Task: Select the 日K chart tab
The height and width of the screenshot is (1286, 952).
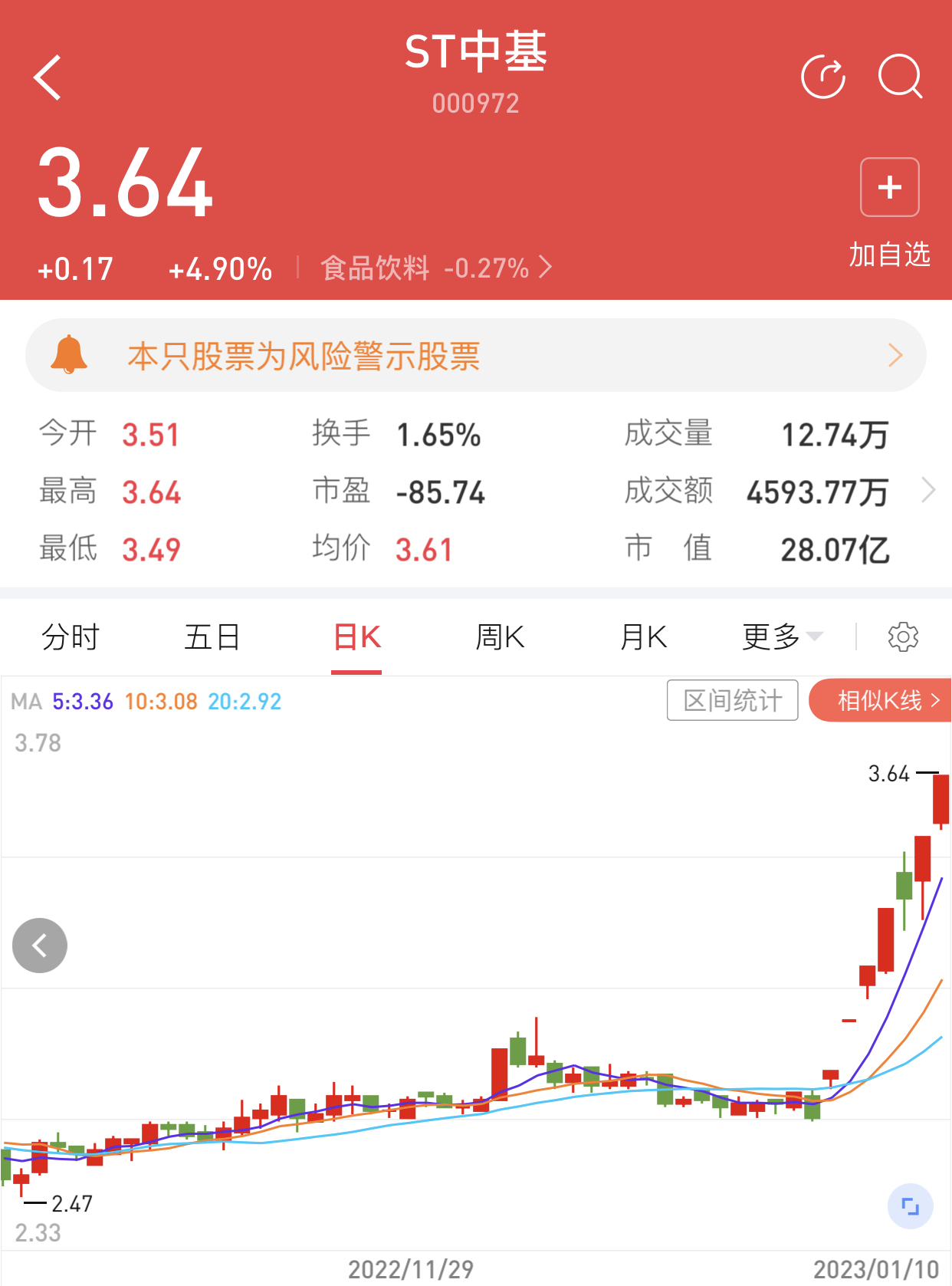Action: pos(356,637)
